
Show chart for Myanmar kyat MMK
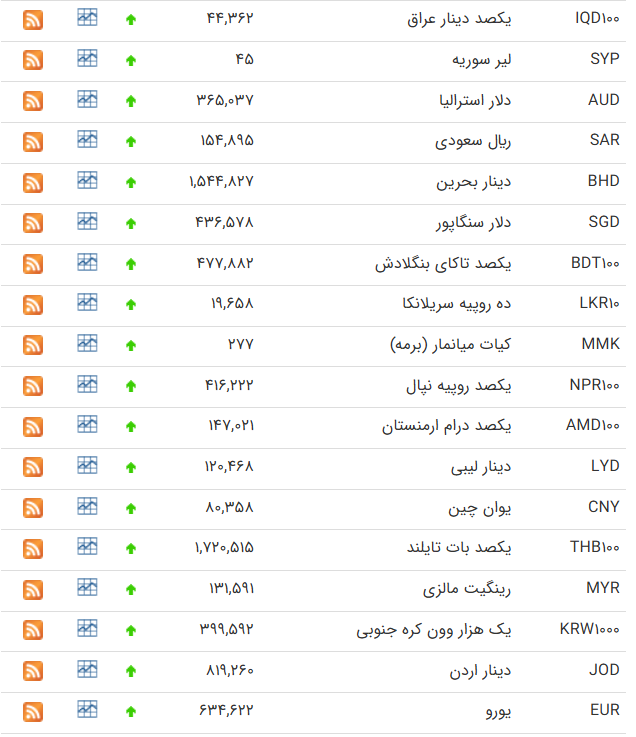(88, 344)
